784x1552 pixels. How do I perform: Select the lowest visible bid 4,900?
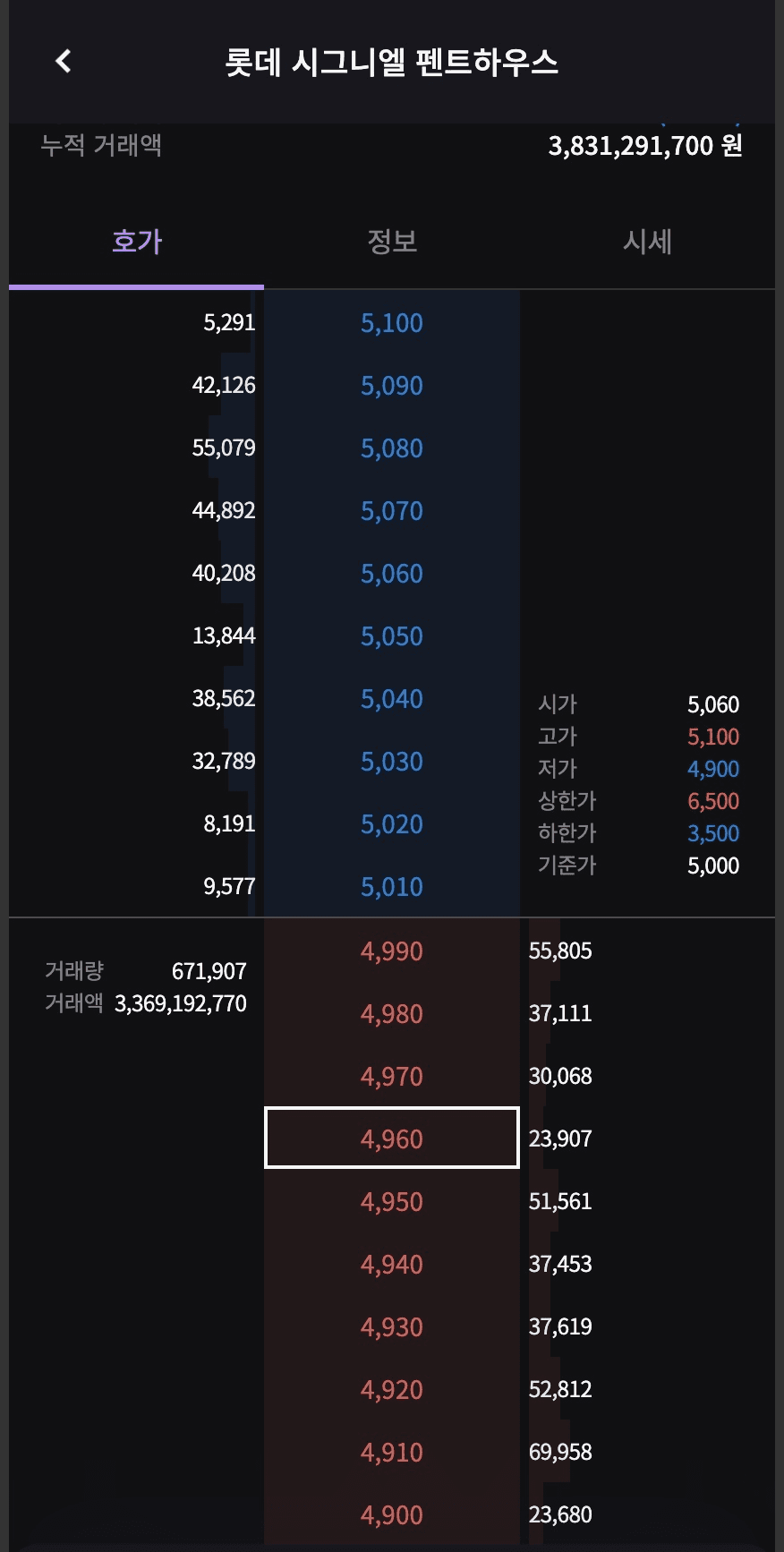pyautogui.click(x=391, y=1514)
